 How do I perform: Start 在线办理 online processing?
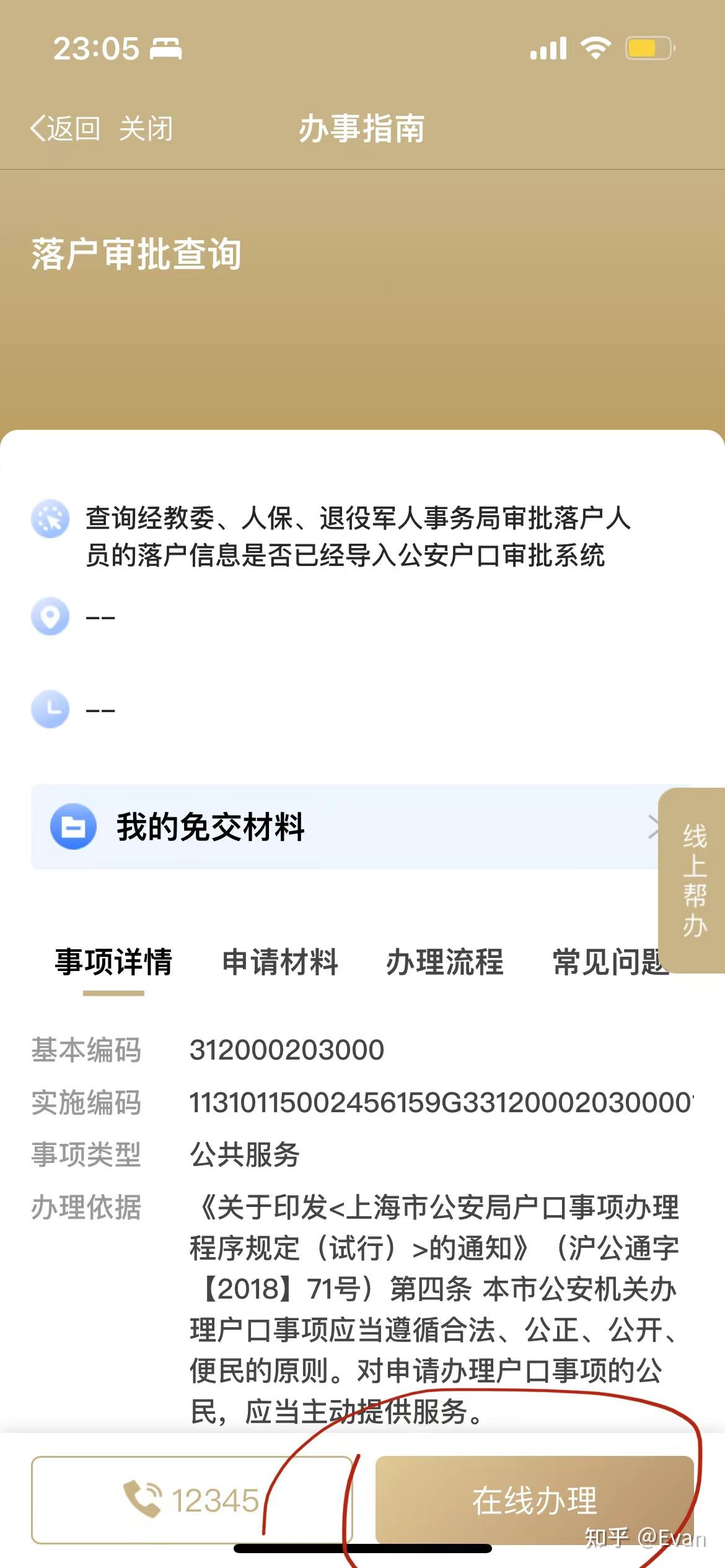pos(534,1500)
